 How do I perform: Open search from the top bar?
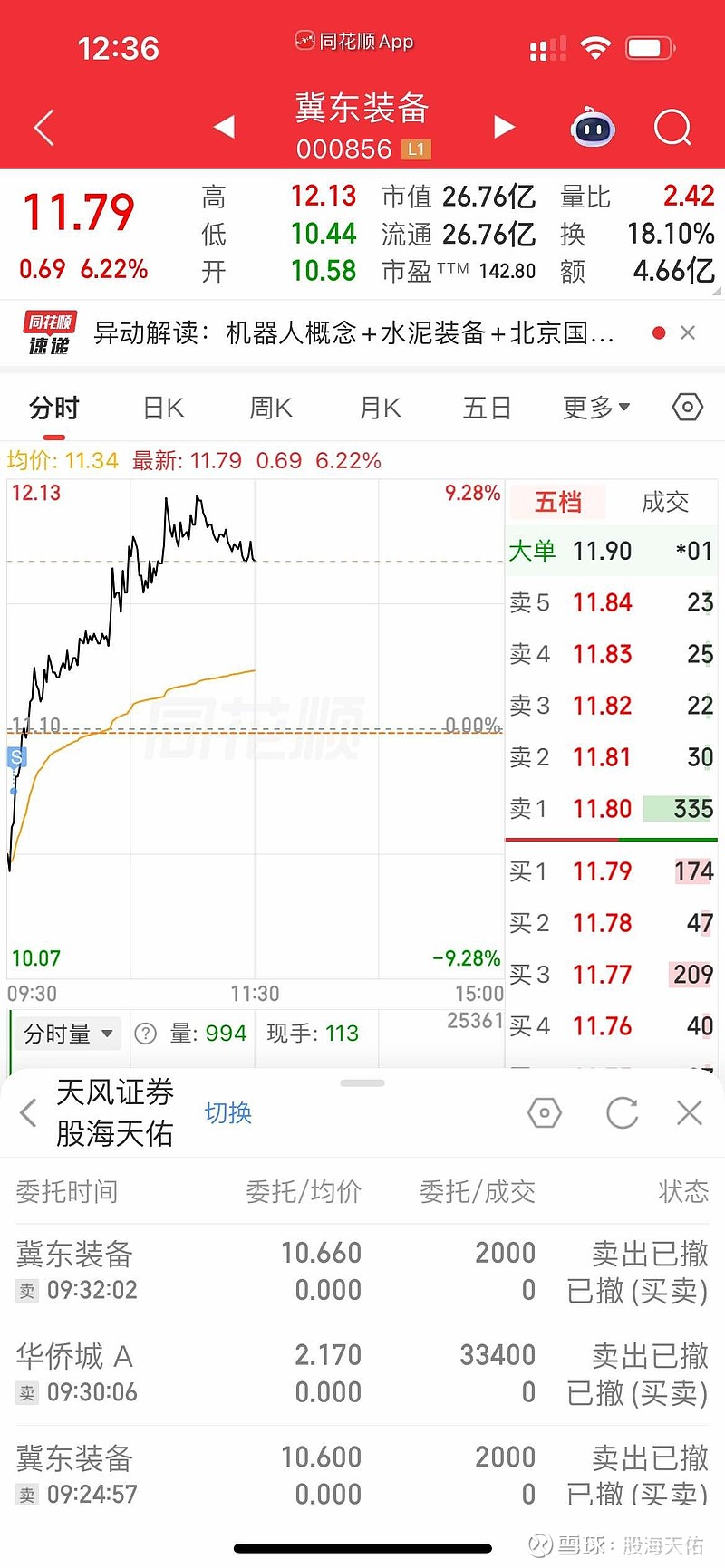click(x=672, y=128)
